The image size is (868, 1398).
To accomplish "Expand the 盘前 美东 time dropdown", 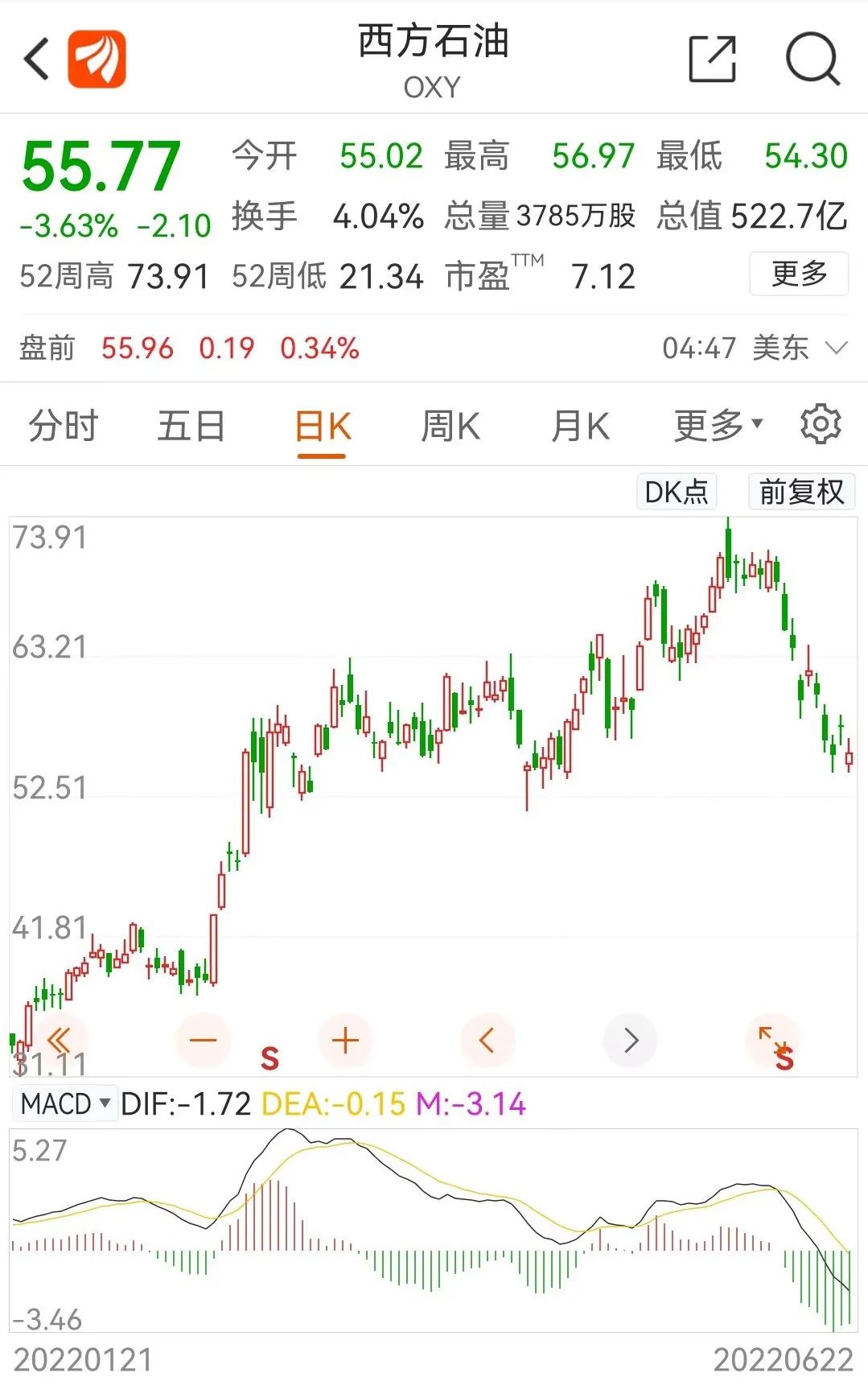I will 837,348.
